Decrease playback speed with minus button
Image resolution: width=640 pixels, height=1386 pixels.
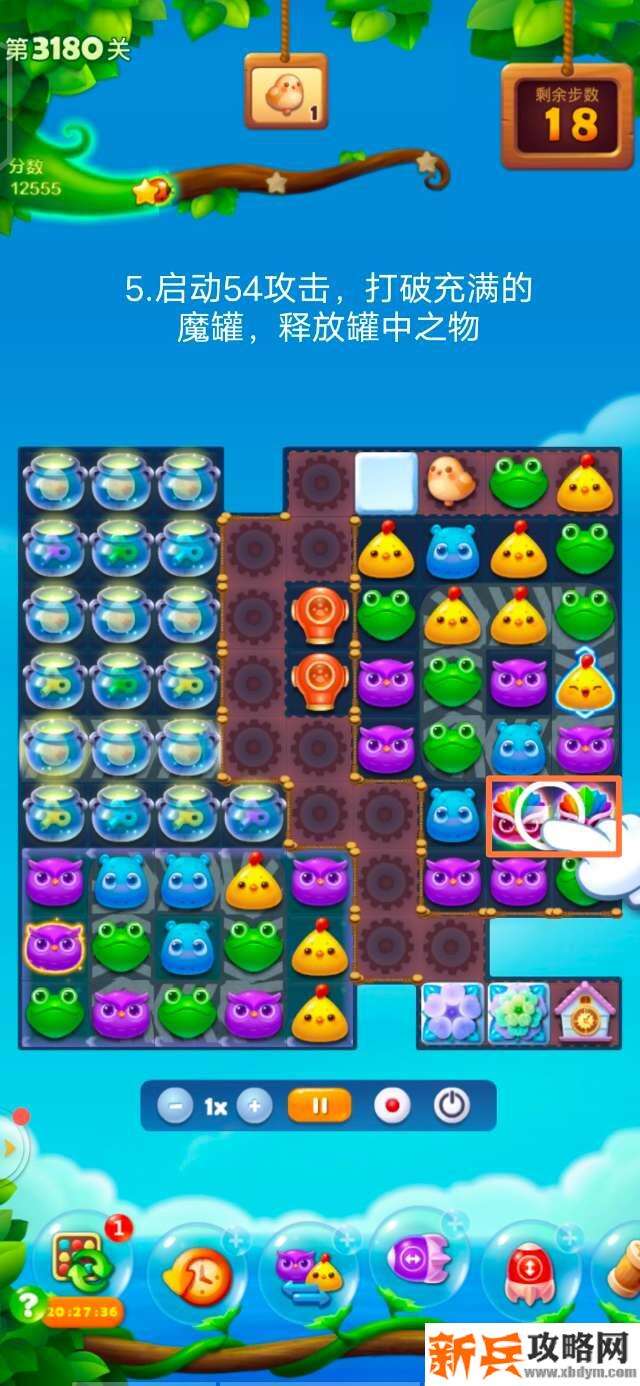(176, 1106)
